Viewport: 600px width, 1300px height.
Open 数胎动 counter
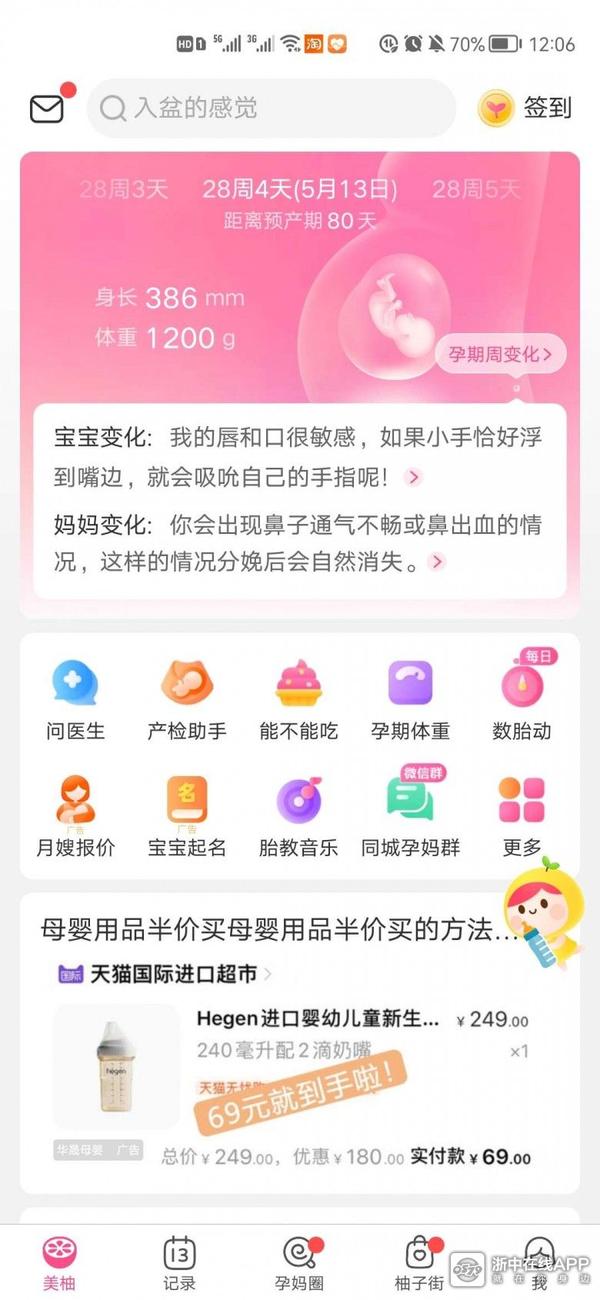(522, 700)
